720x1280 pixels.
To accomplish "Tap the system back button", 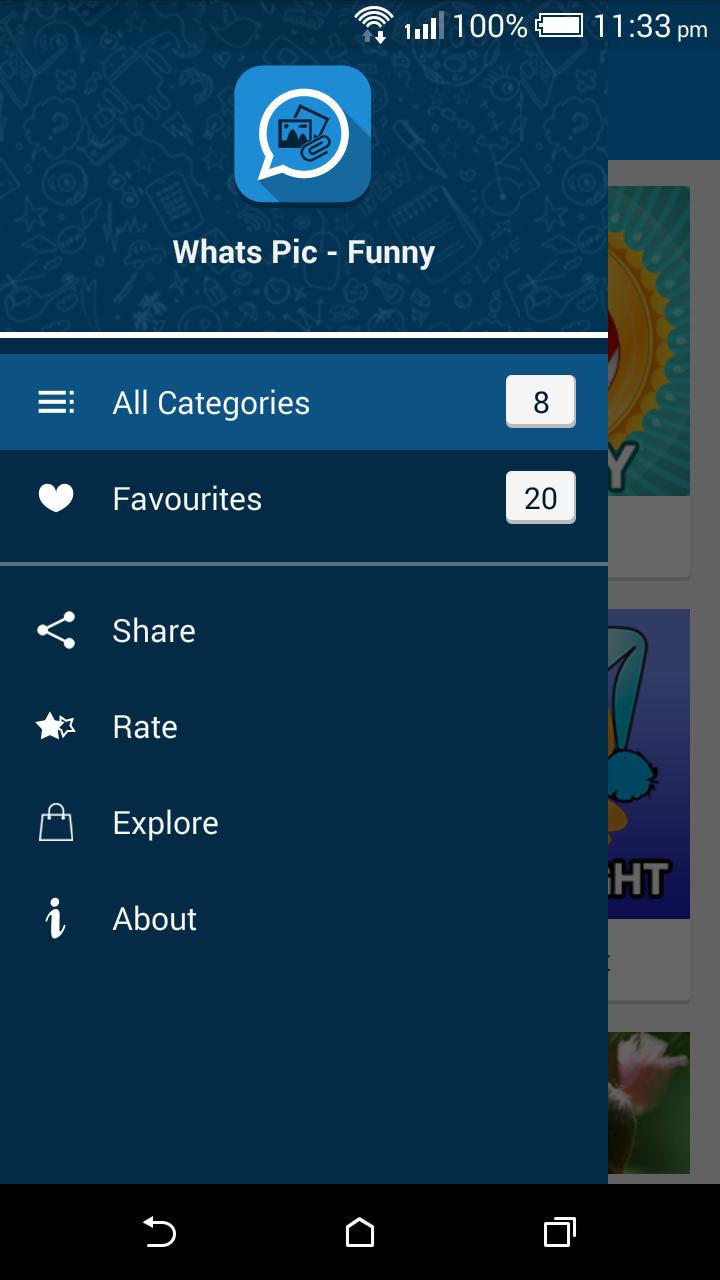I will click(x=159, y=1232).
